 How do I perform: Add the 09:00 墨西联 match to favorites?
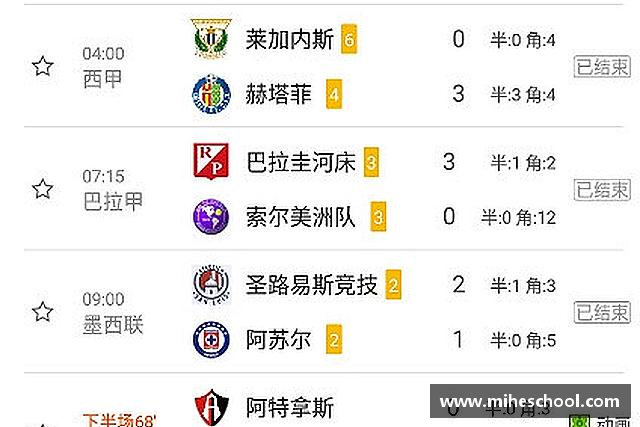point(42,311)
